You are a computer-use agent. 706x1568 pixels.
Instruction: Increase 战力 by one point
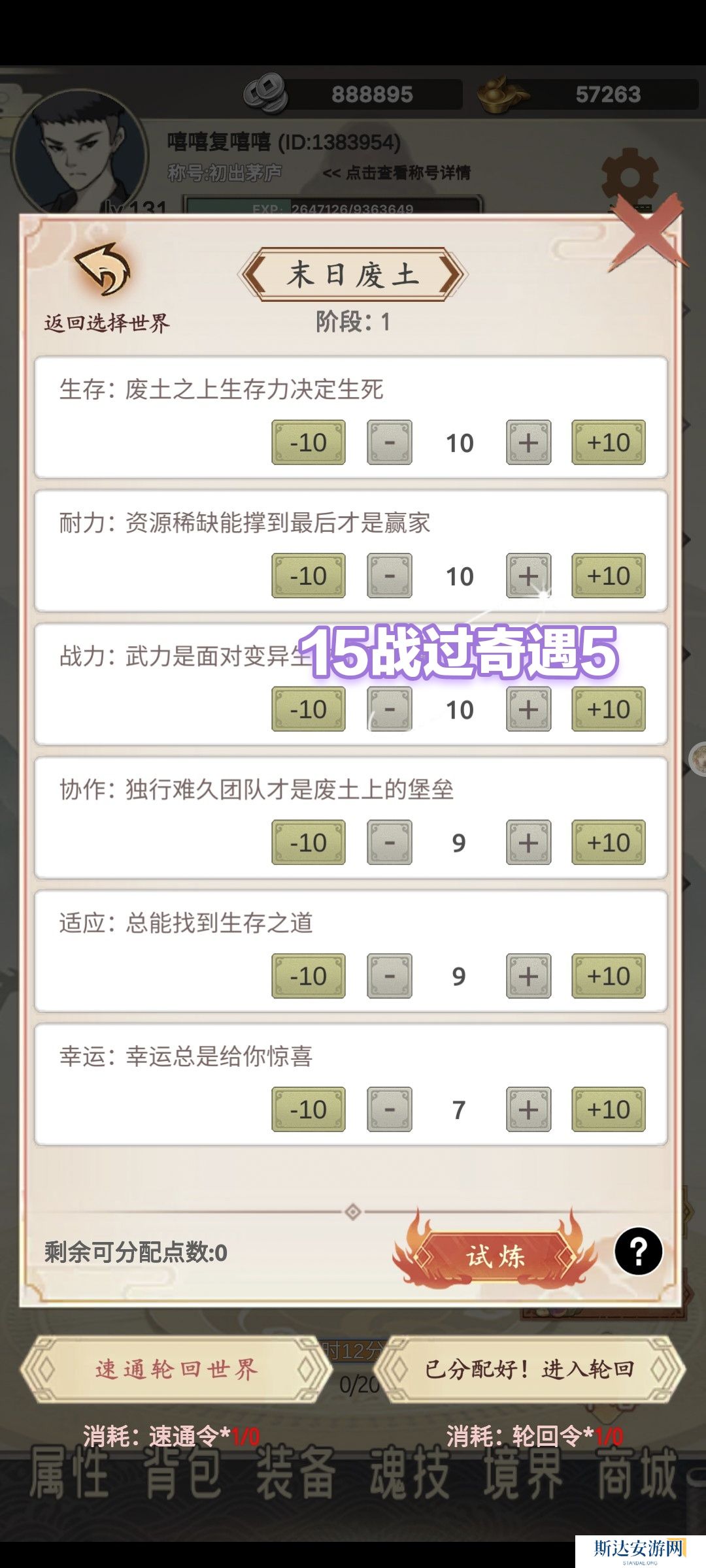(528, 709)
